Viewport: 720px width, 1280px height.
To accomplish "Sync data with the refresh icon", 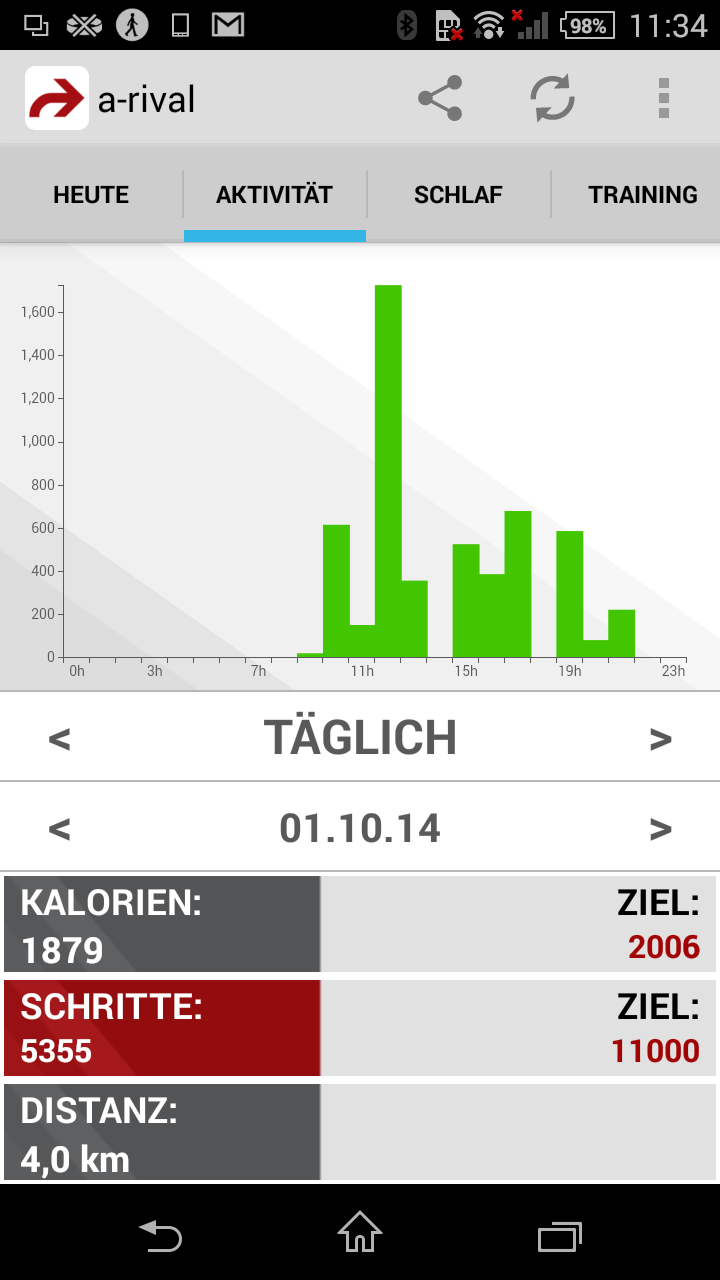I will tap(552, 98).
